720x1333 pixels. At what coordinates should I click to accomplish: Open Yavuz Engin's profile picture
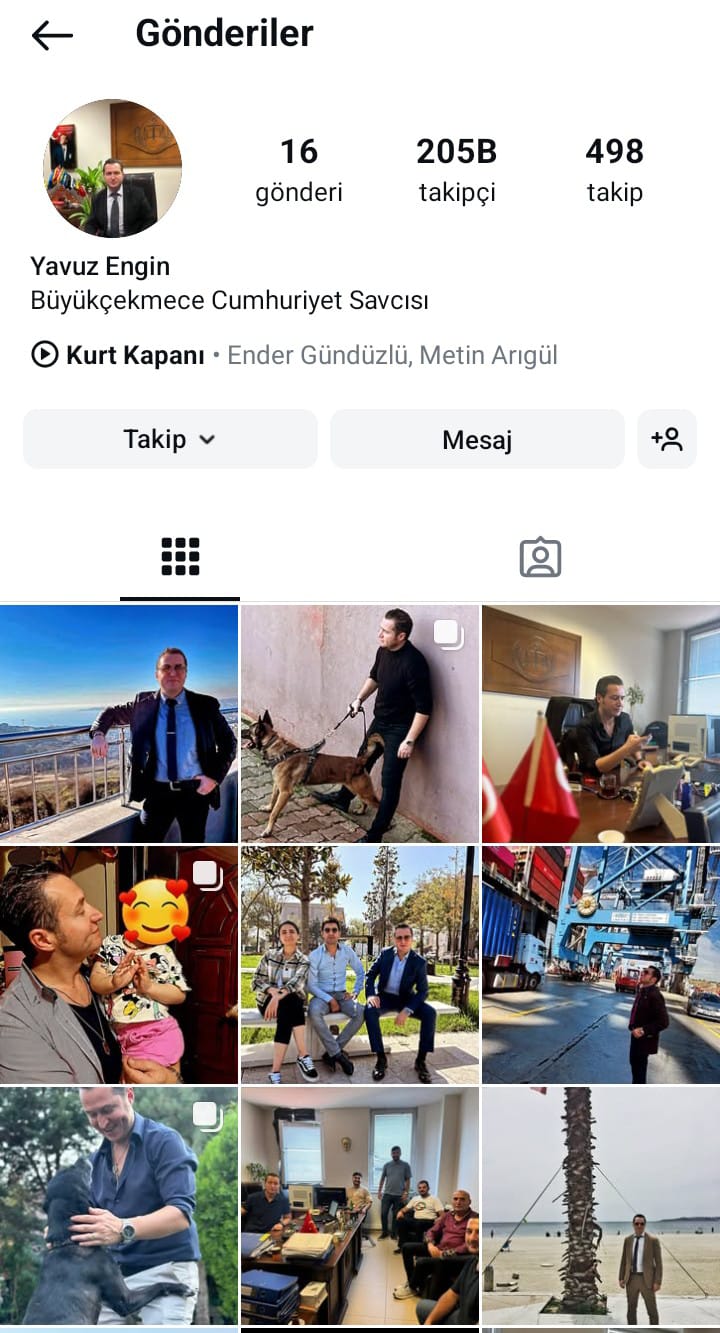[112, 168]
